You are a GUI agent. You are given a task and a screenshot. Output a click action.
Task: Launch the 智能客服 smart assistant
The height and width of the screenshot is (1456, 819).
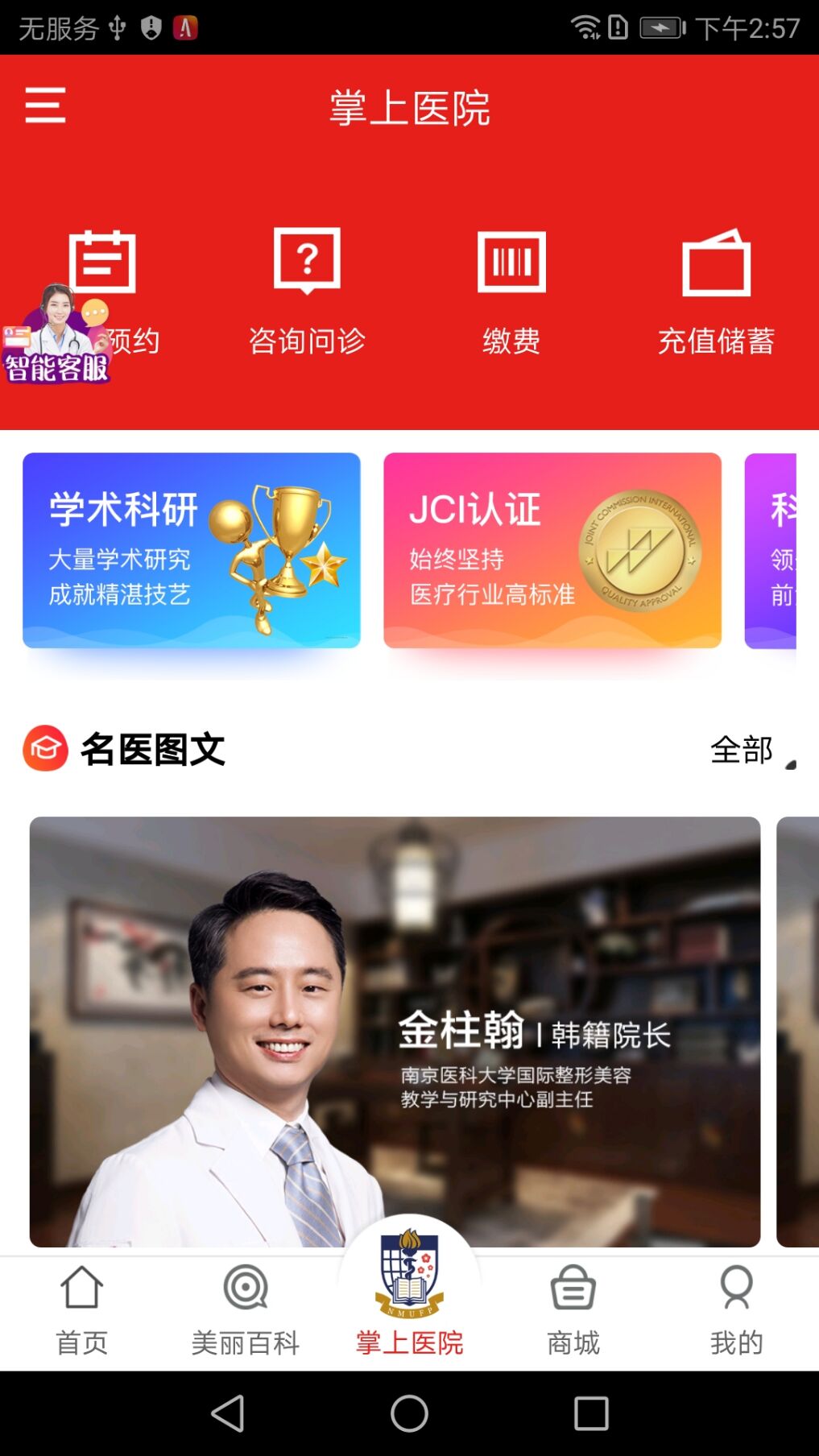tap(55, 338)
